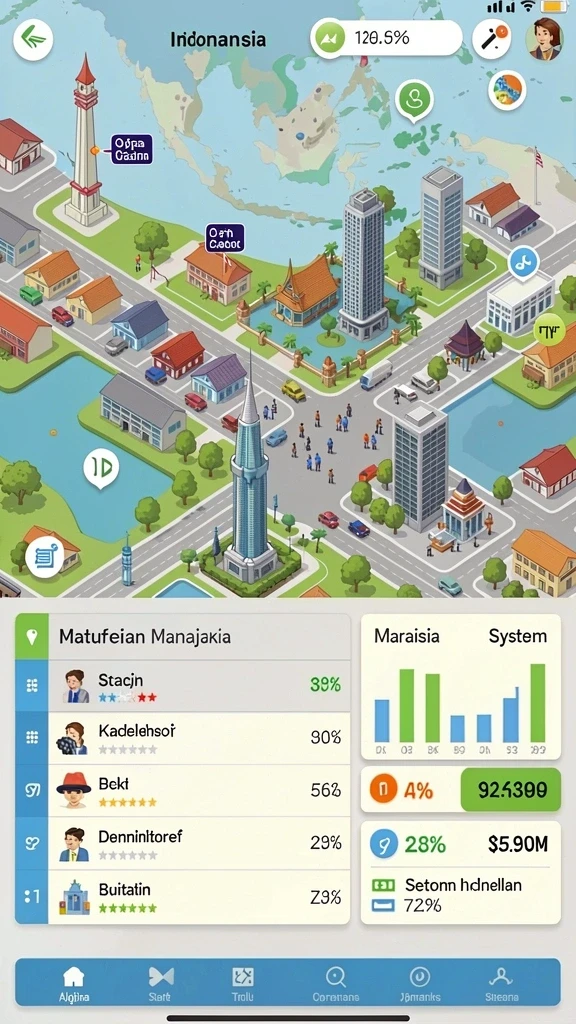Switch to the Jāmanks tab
Viewport: 576px width, 1024px height.
pos(420,984)
